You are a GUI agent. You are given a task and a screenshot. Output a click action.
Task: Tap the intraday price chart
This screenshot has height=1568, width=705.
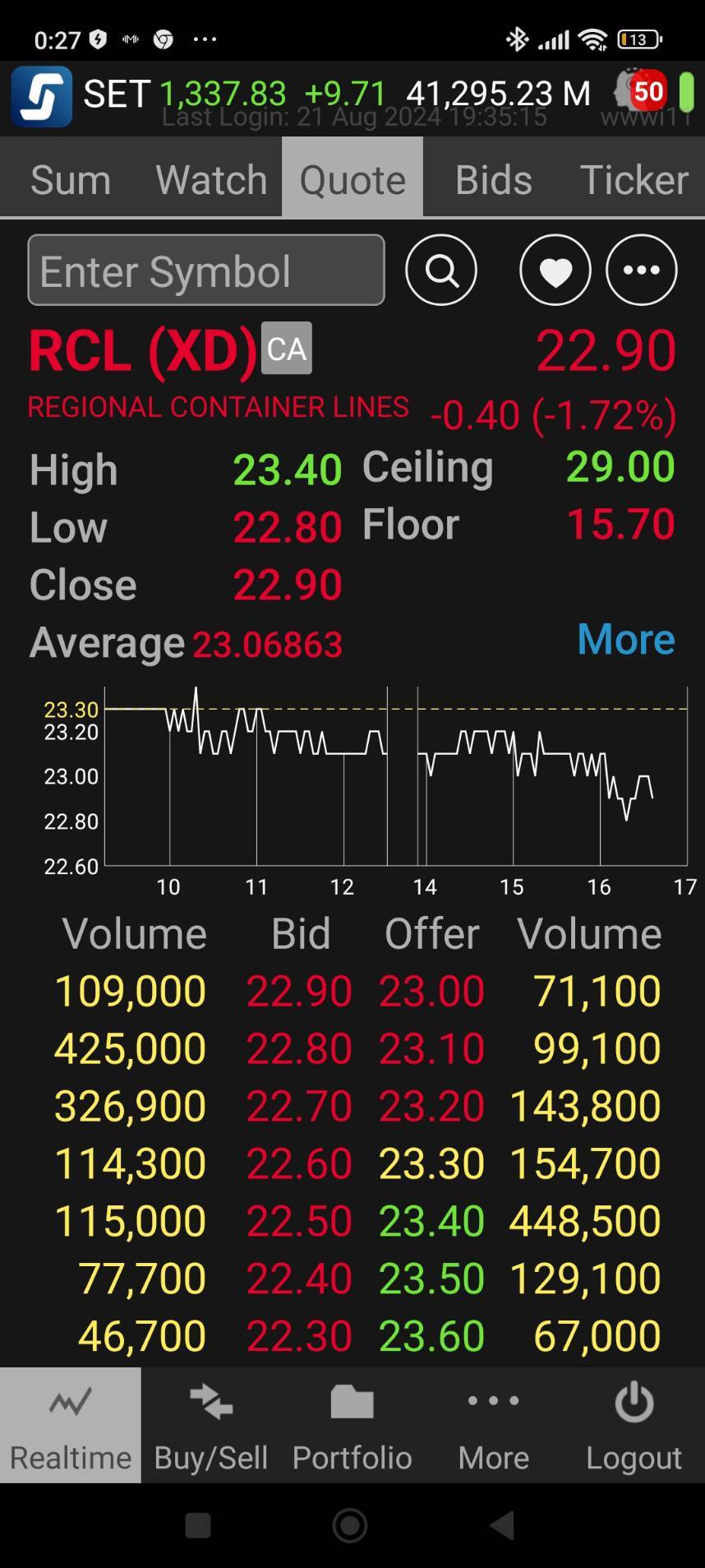point(395,776)
